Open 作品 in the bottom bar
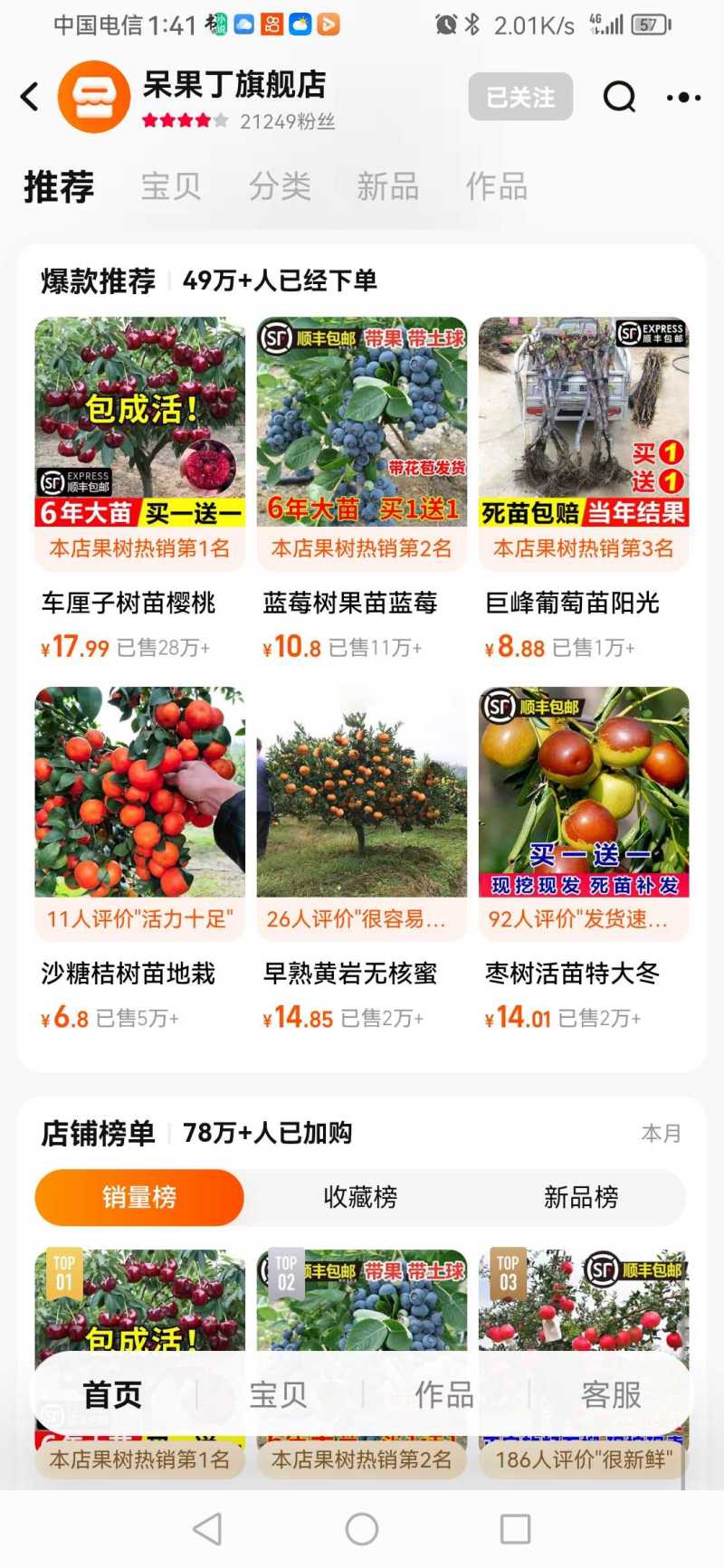The width and height of the screenshot is (724, 1568). (x=444, y=1395)
